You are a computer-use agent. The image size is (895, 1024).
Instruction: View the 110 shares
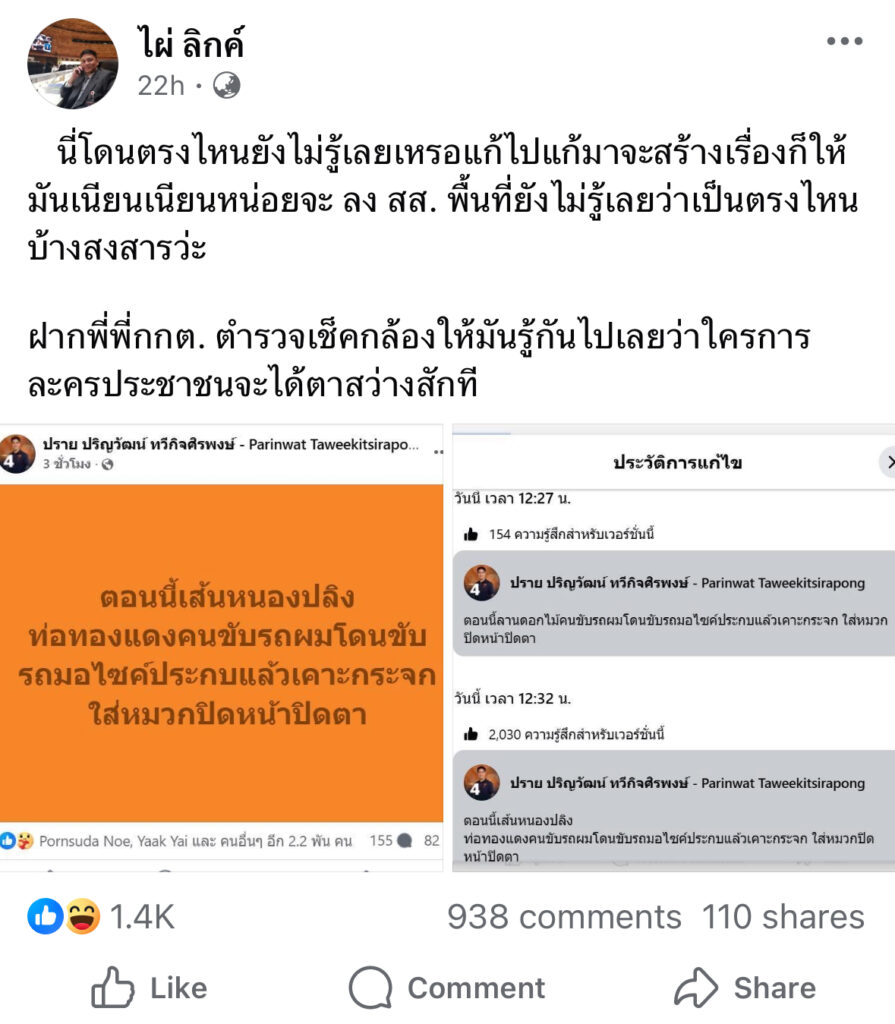[783, 916]
